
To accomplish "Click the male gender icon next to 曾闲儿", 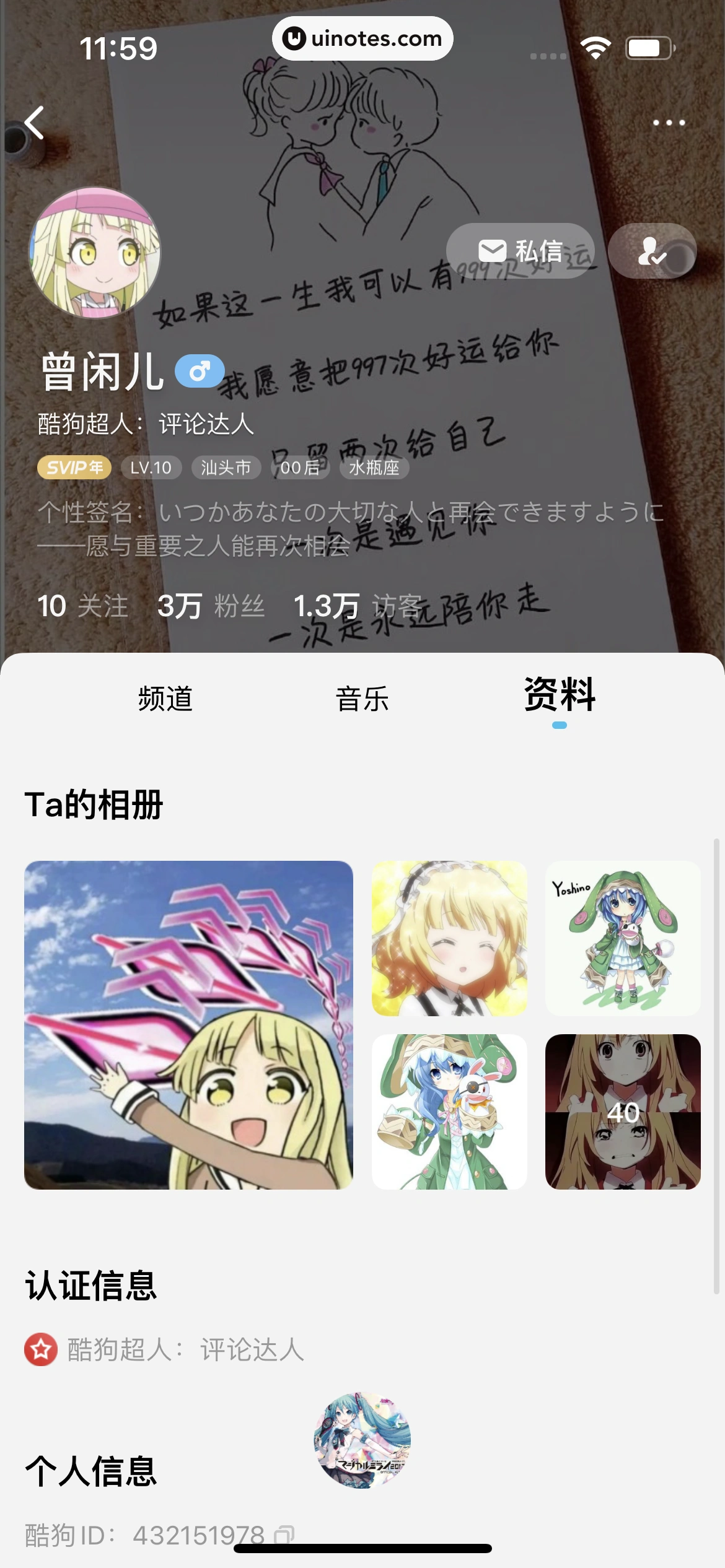I will point(200,370).
